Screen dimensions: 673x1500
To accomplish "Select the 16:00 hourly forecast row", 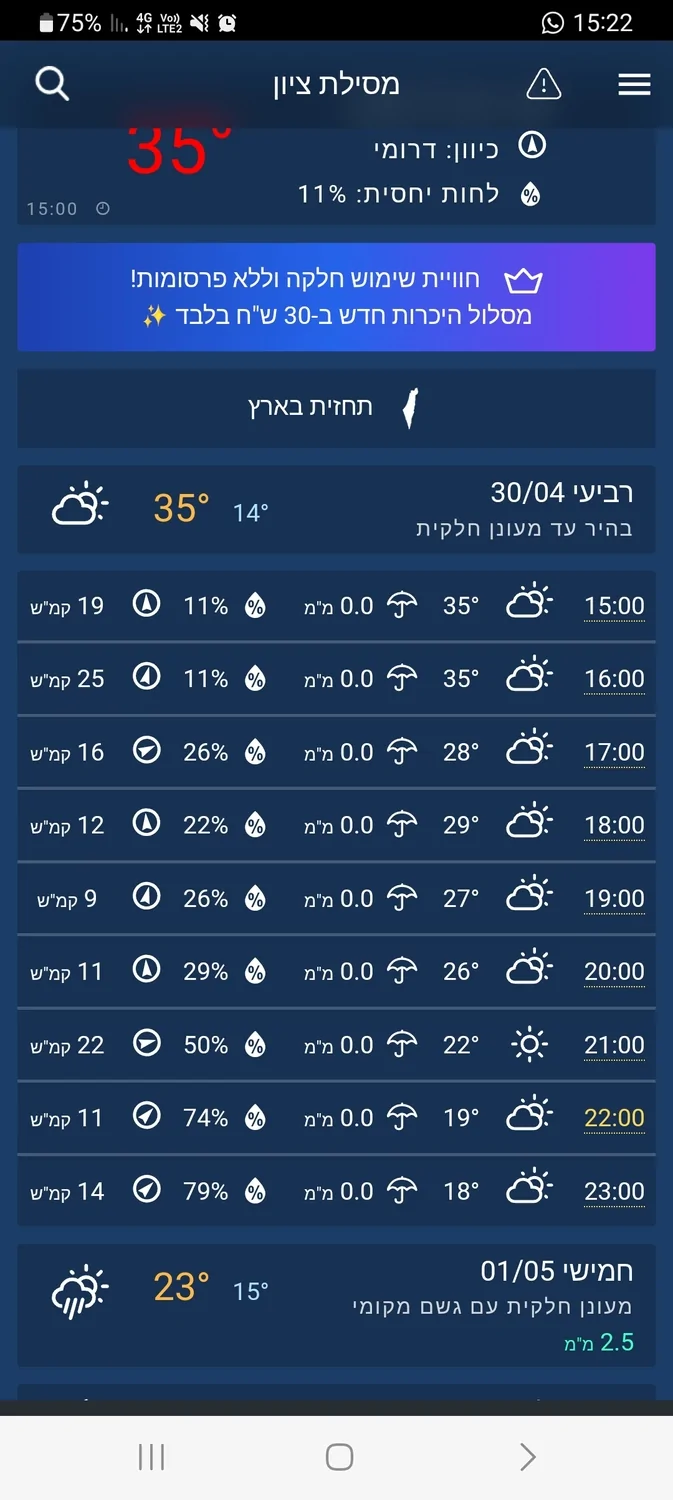I will [336, 679].
